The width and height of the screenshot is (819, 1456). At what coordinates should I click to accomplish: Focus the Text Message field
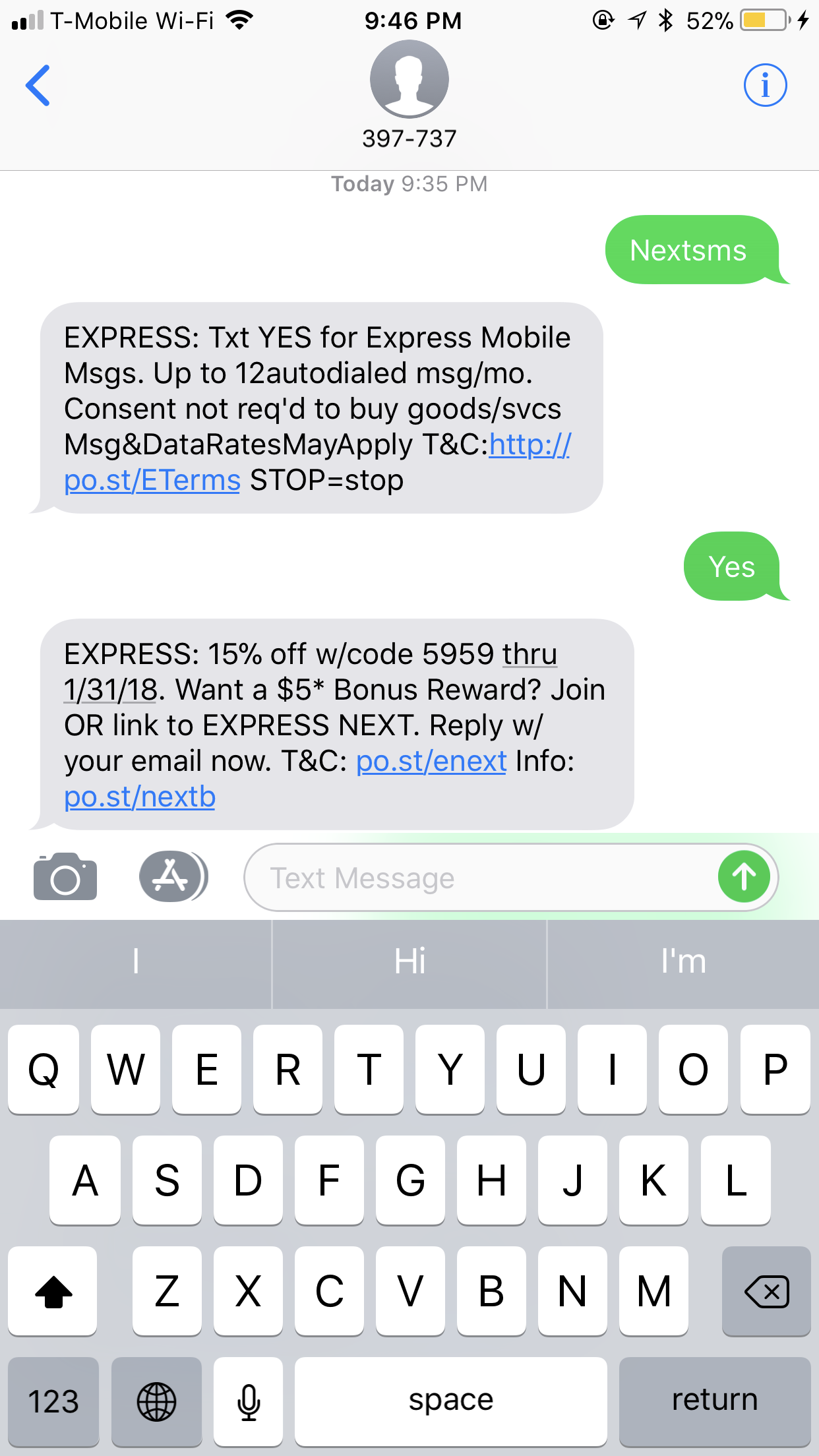(x=480, y=878)
